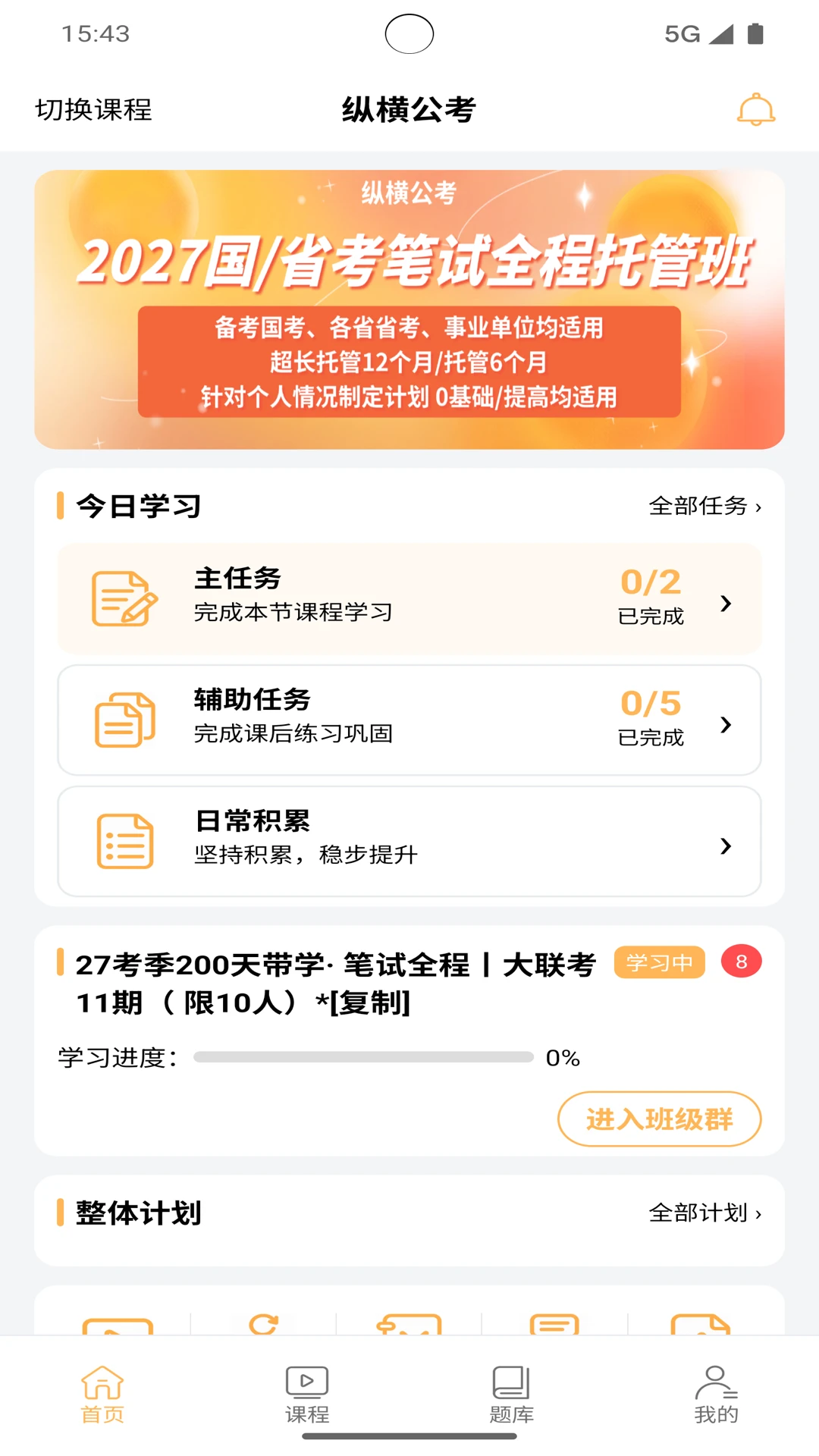This screenshot has height=1456, width=819.
Task: Open the 主任务 row
Action: [x=409, y=598]
